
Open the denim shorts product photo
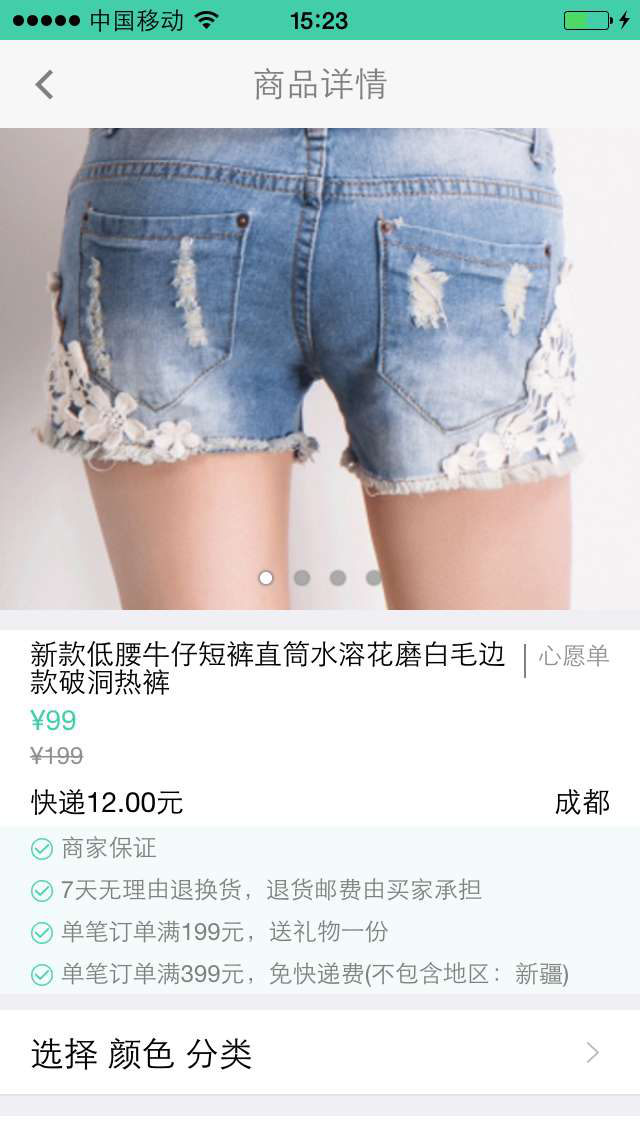tap(320, 360)
